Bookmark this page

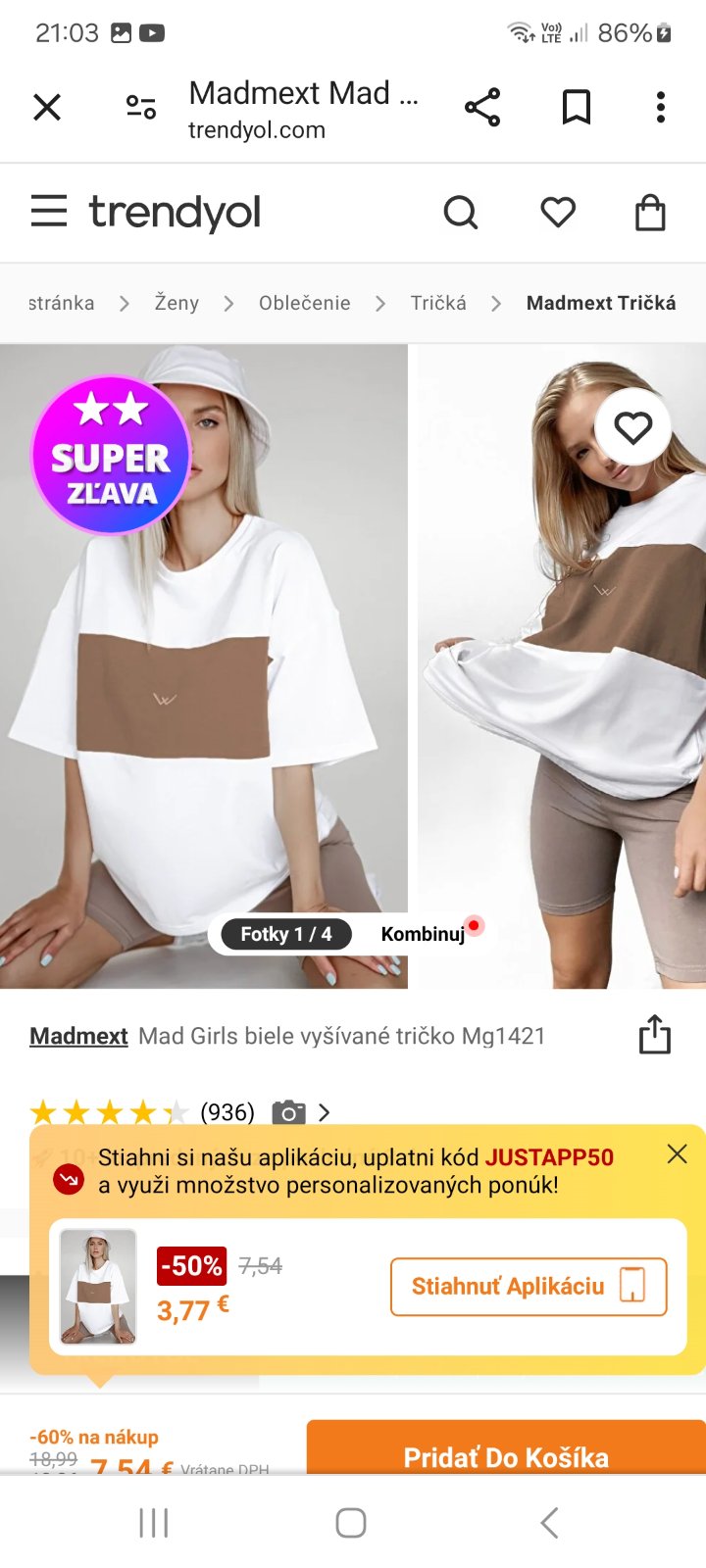pos(577,107)
